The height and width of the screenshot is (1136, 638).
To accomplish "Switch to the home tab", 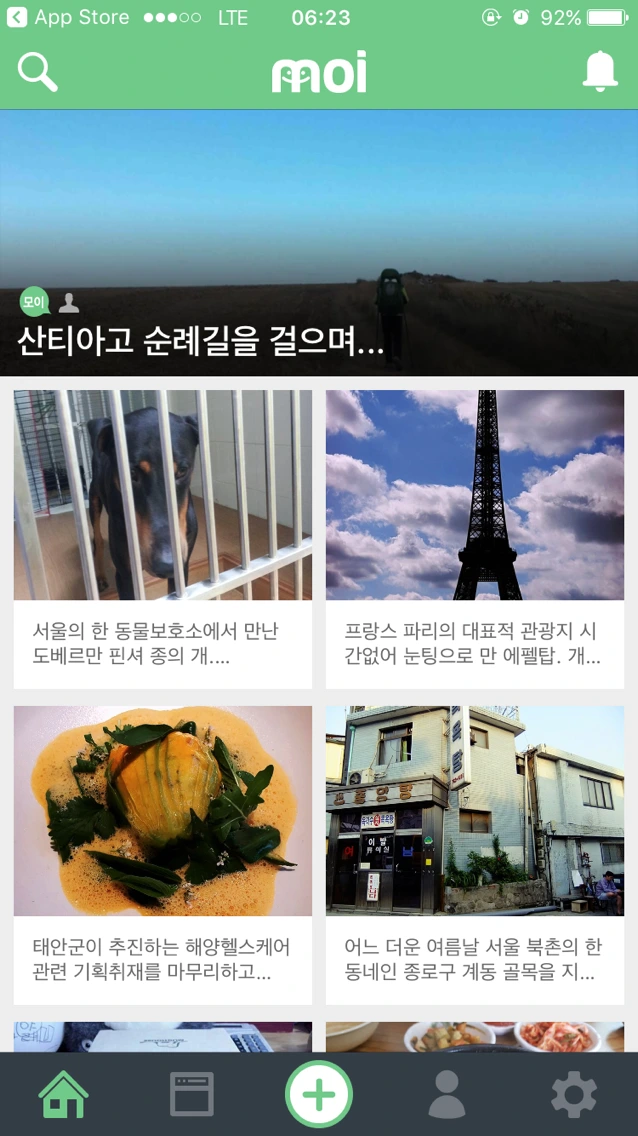I will click(64, 1095).
